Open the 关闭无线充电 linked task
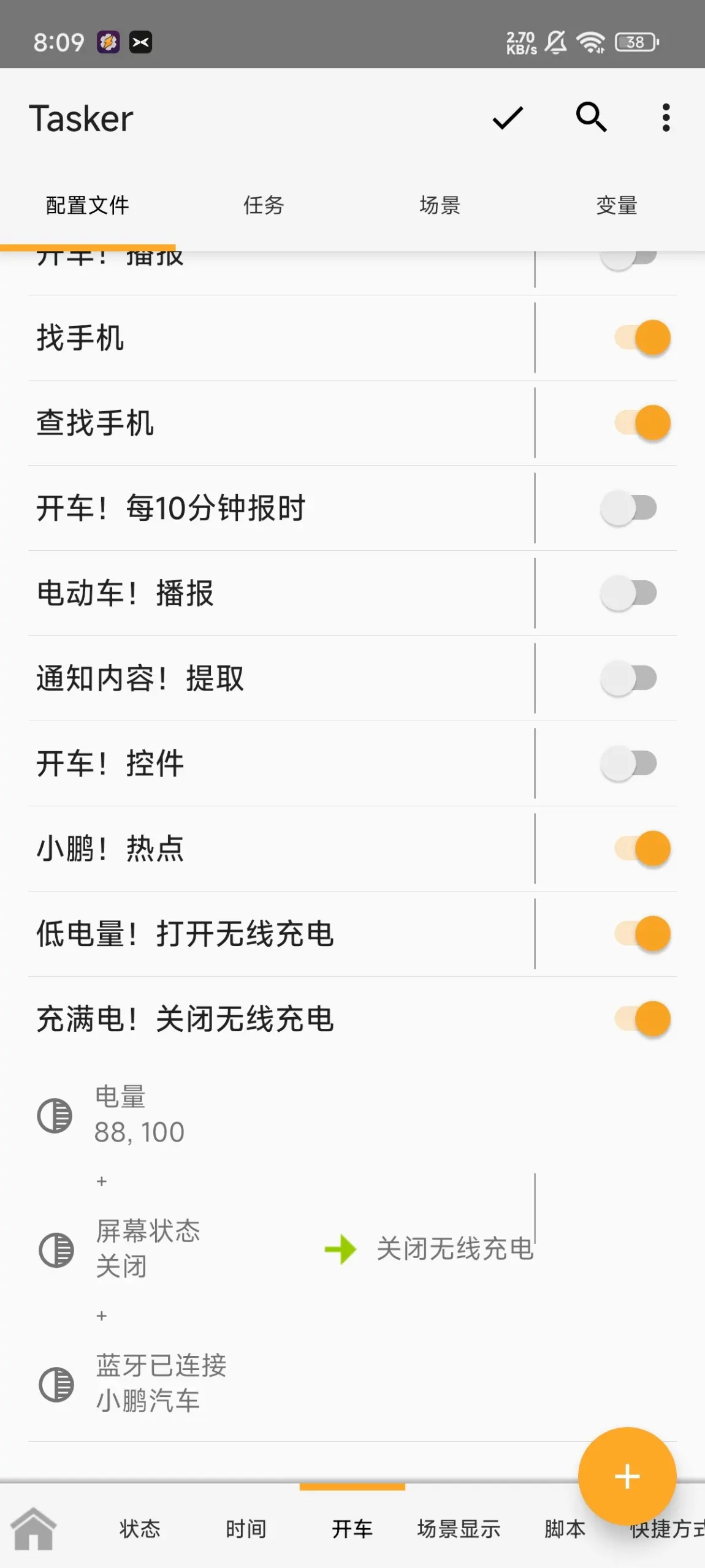The image size is (705, 1568). click(x=454, y=1249)
